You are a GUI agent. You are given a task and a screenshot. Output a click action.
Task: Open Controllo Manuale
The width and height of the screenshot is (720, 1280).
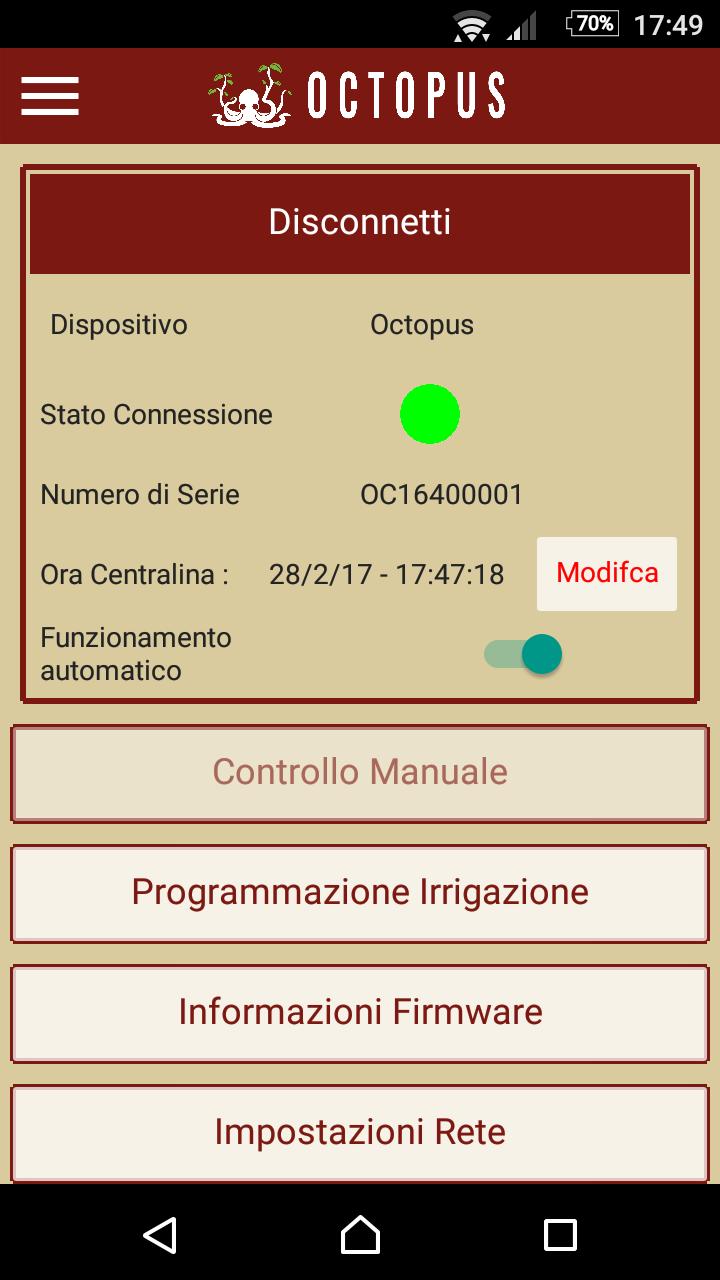pyautogui.click(x=360, y=773)
